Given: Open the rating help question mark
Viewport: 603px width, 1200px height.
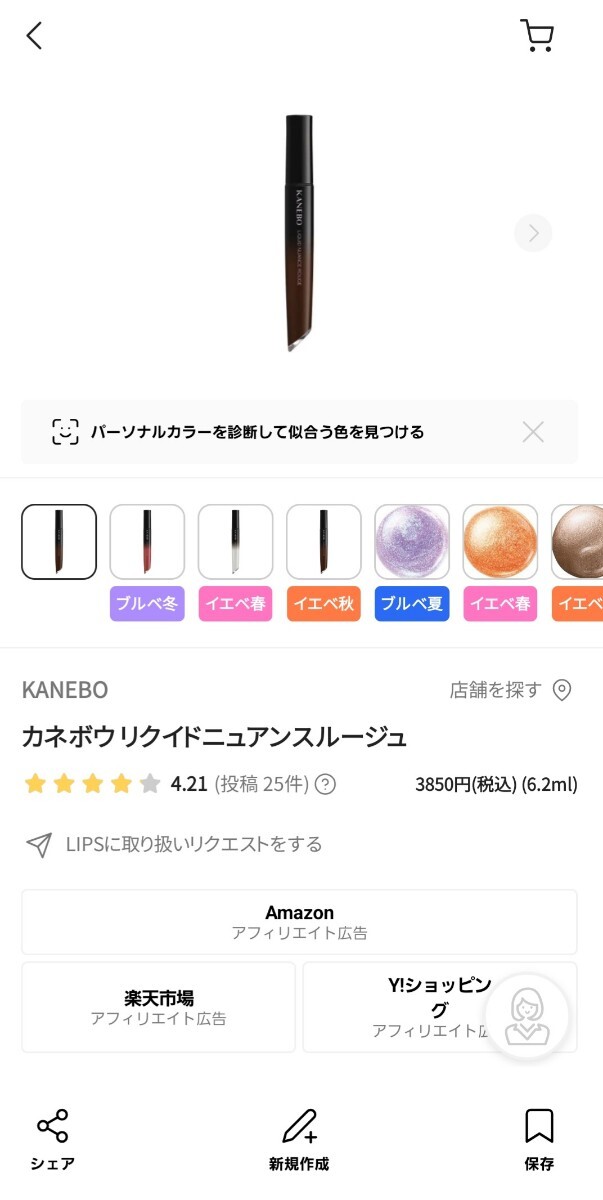Looking at the screenshot, I should (325, 784).
